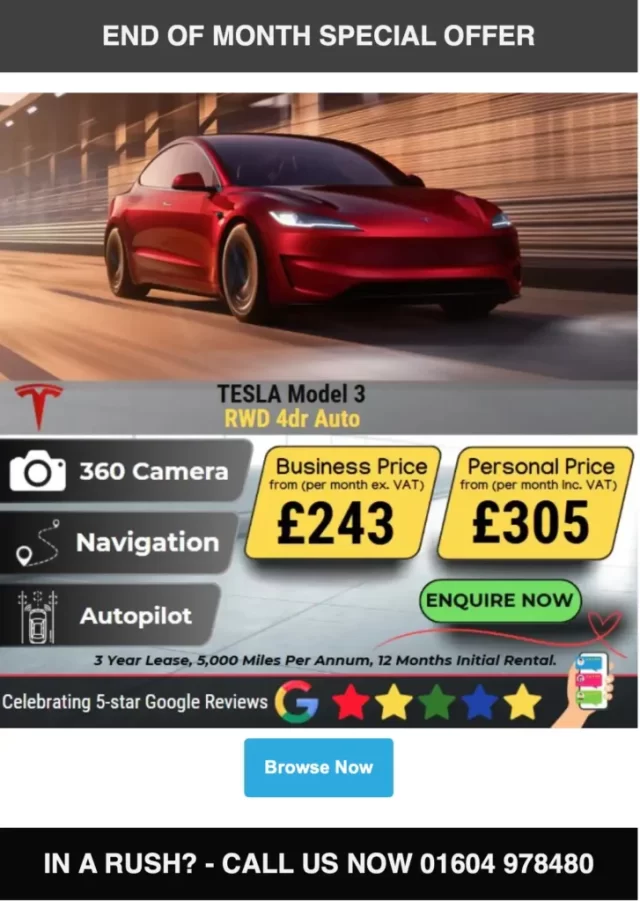Tap the Browse Now button
Viewport: 640px width, 901px height.
coord(318,767)
